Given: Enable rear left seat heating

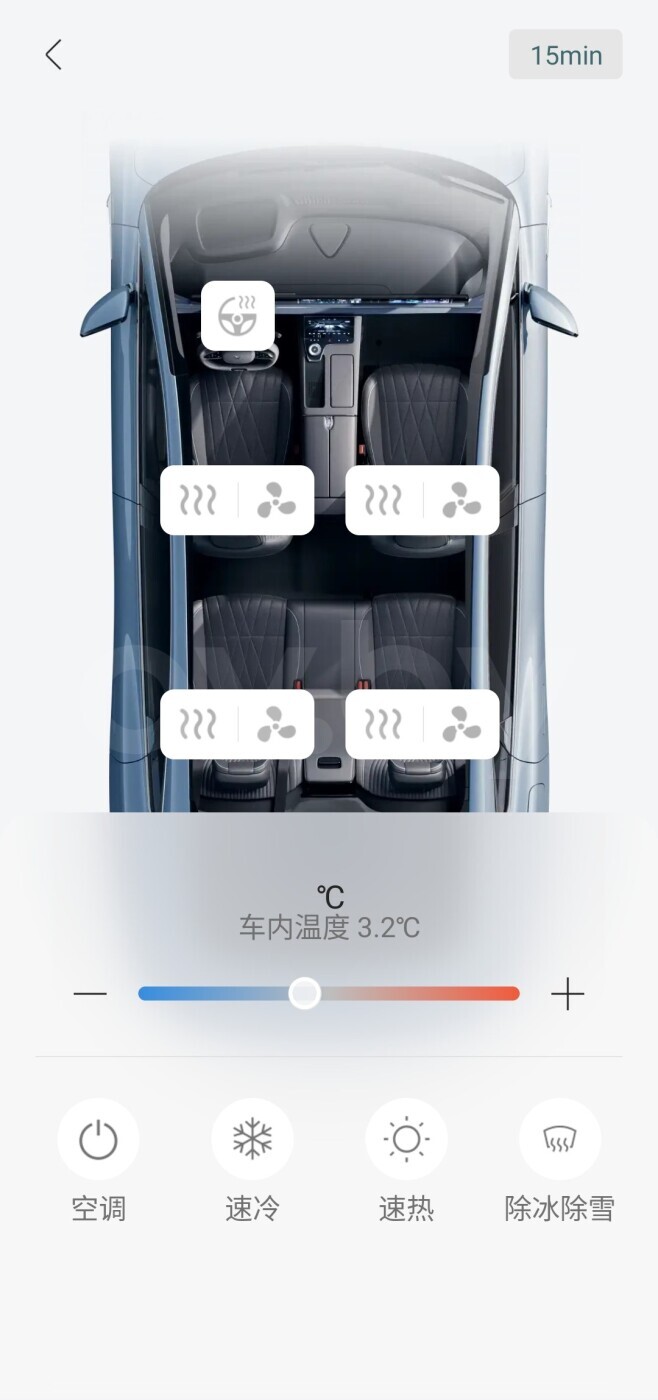Looking at the screenshot, I should pos(199,724).
